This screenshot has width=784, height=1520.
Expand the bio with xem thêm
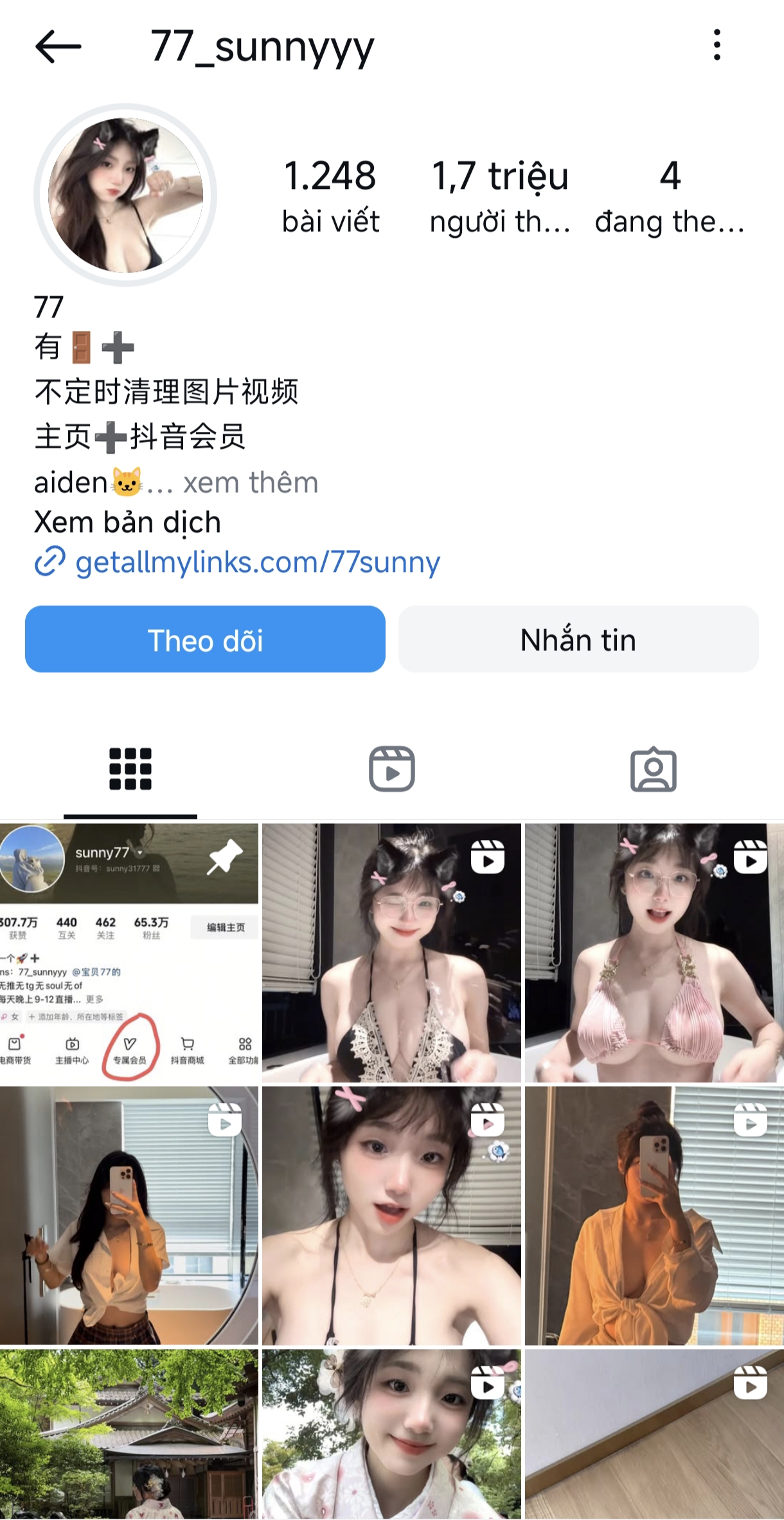251,483
